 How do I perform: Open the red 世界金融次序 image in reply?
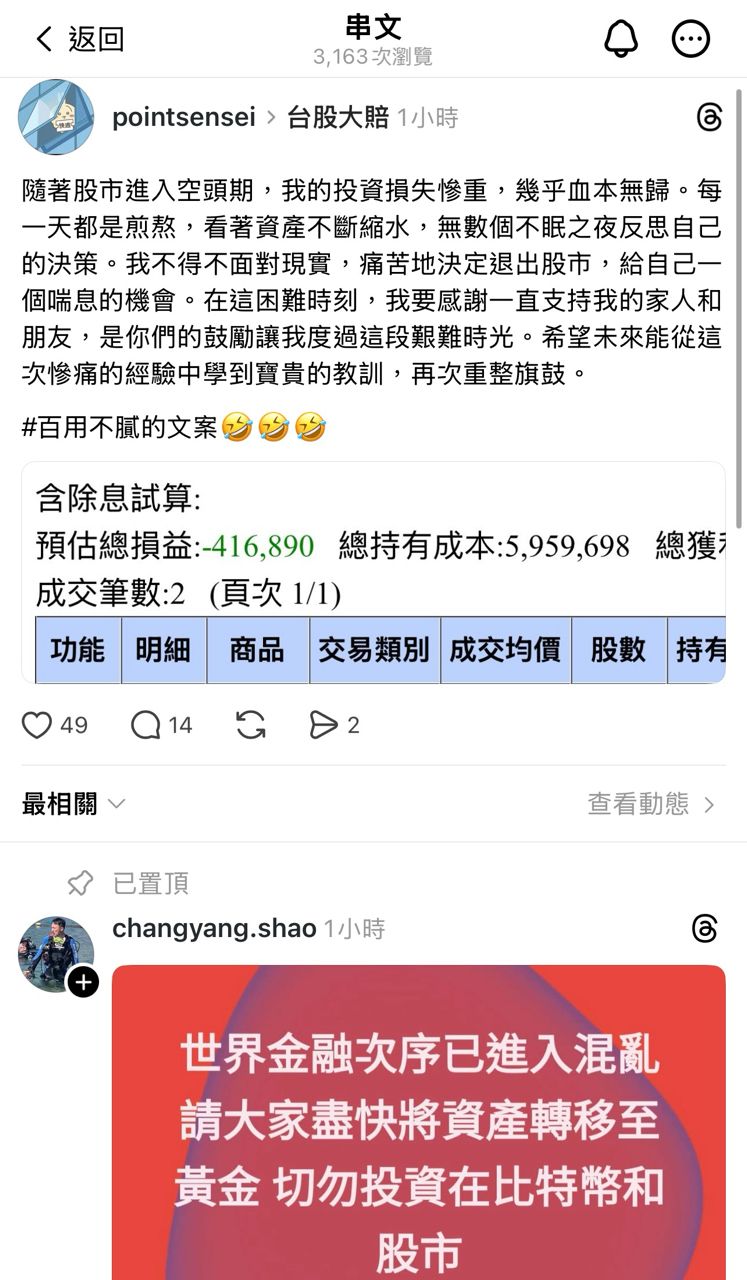click(418, 1120)
